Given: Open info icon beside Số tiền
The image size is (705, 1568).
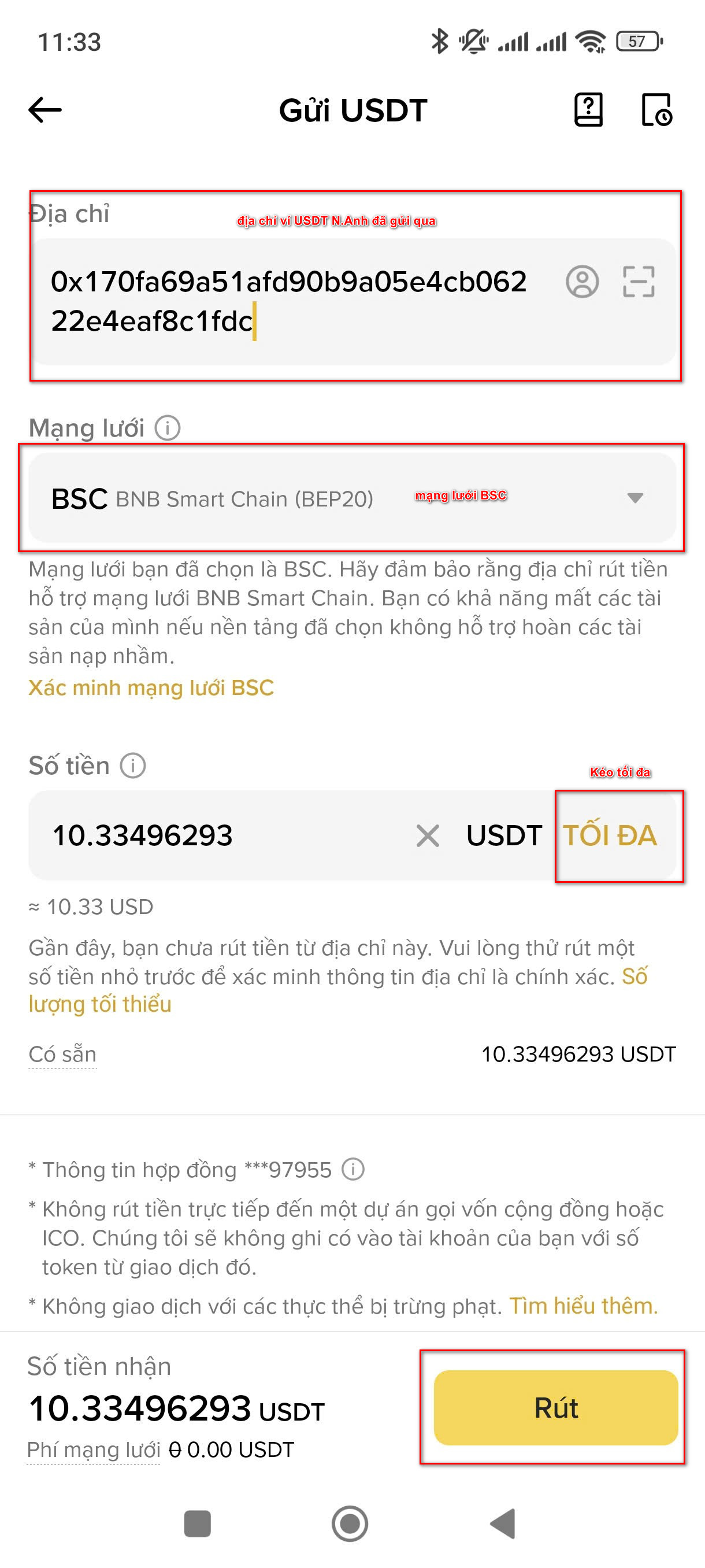Looking at the screenshot, I should (x=132, y=765).
